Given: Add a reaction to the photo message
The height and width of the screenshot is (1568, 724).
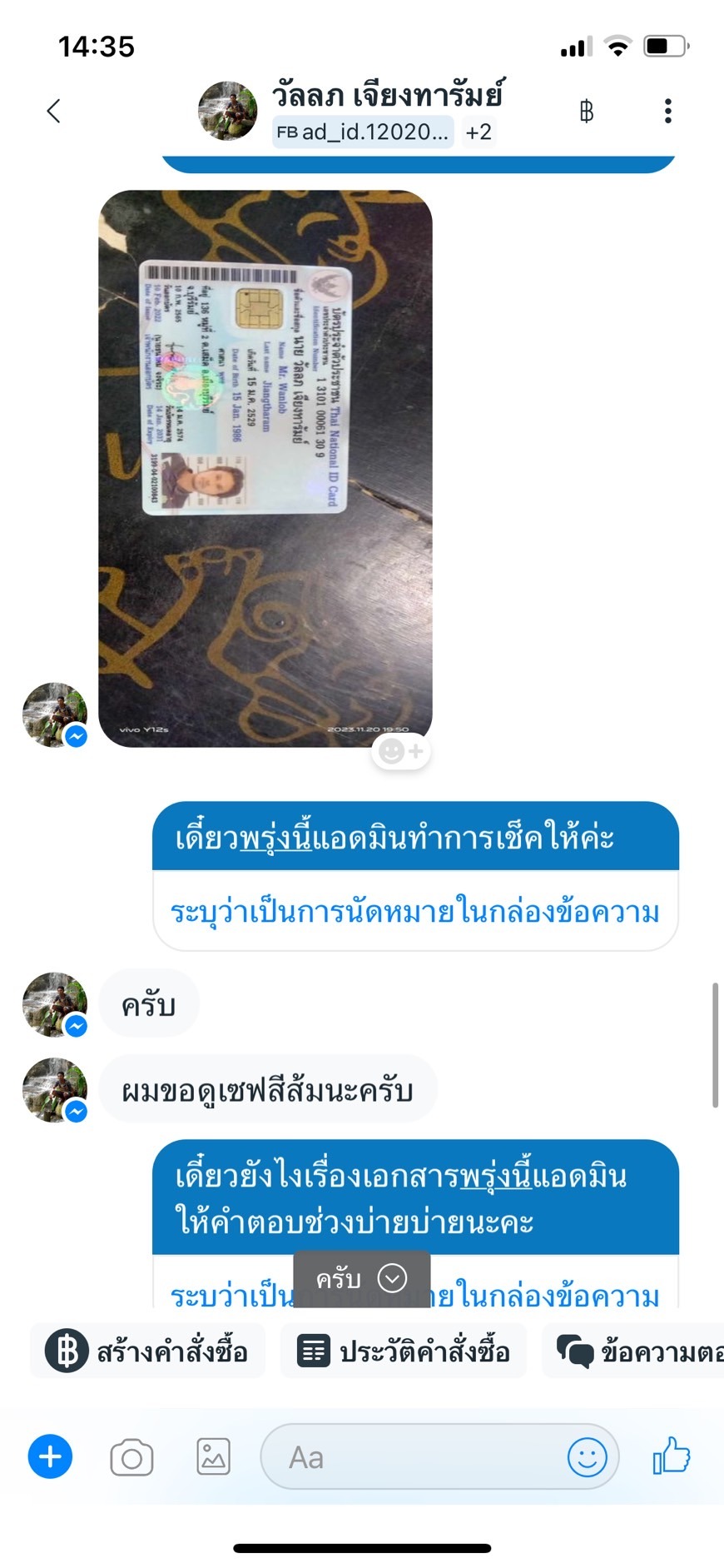Looking at the screenshot, I should (x=400, y=751).
